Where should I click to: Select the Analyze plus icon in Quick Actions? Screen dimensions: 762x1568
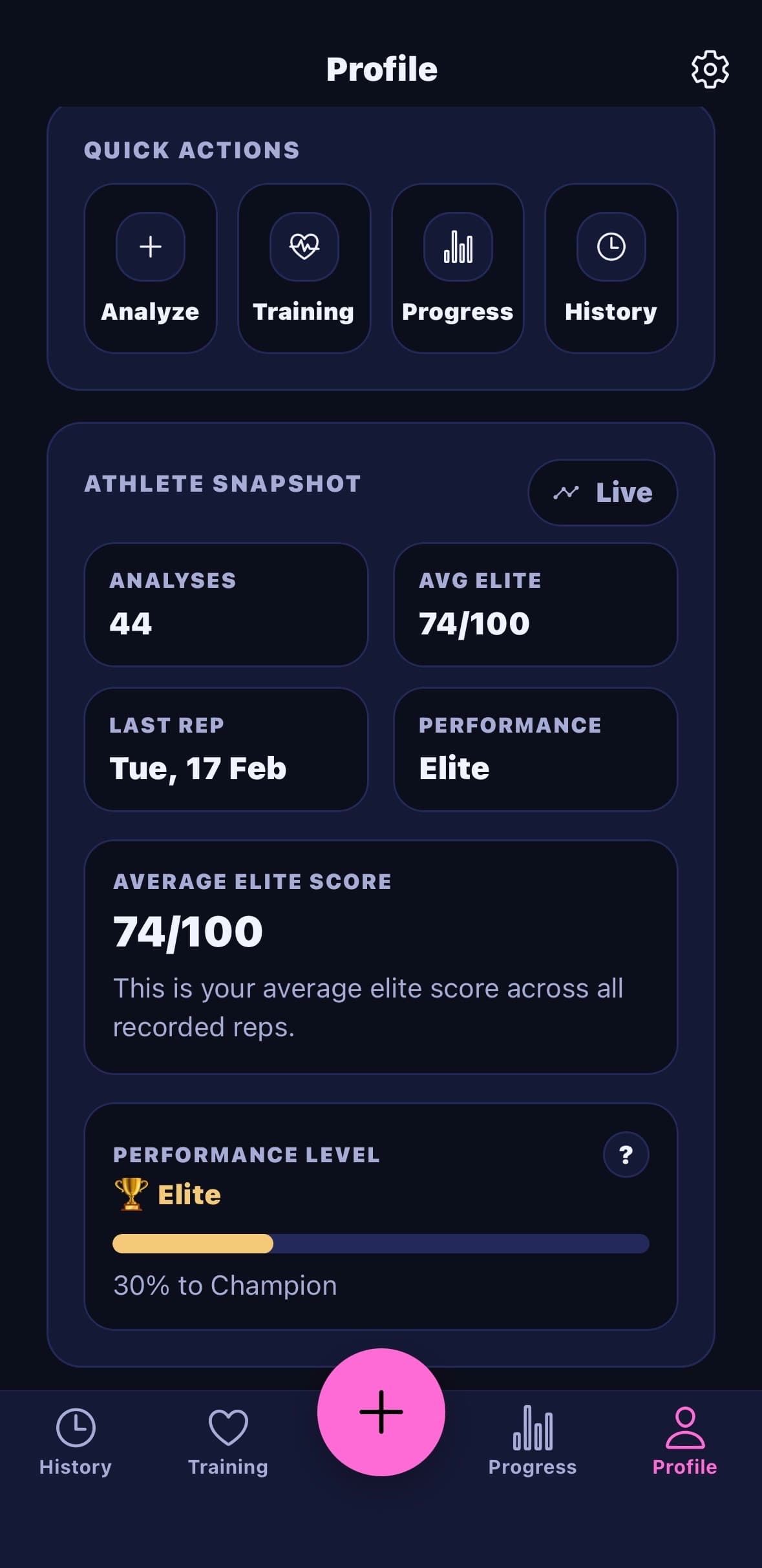click(x=149, y=247)
